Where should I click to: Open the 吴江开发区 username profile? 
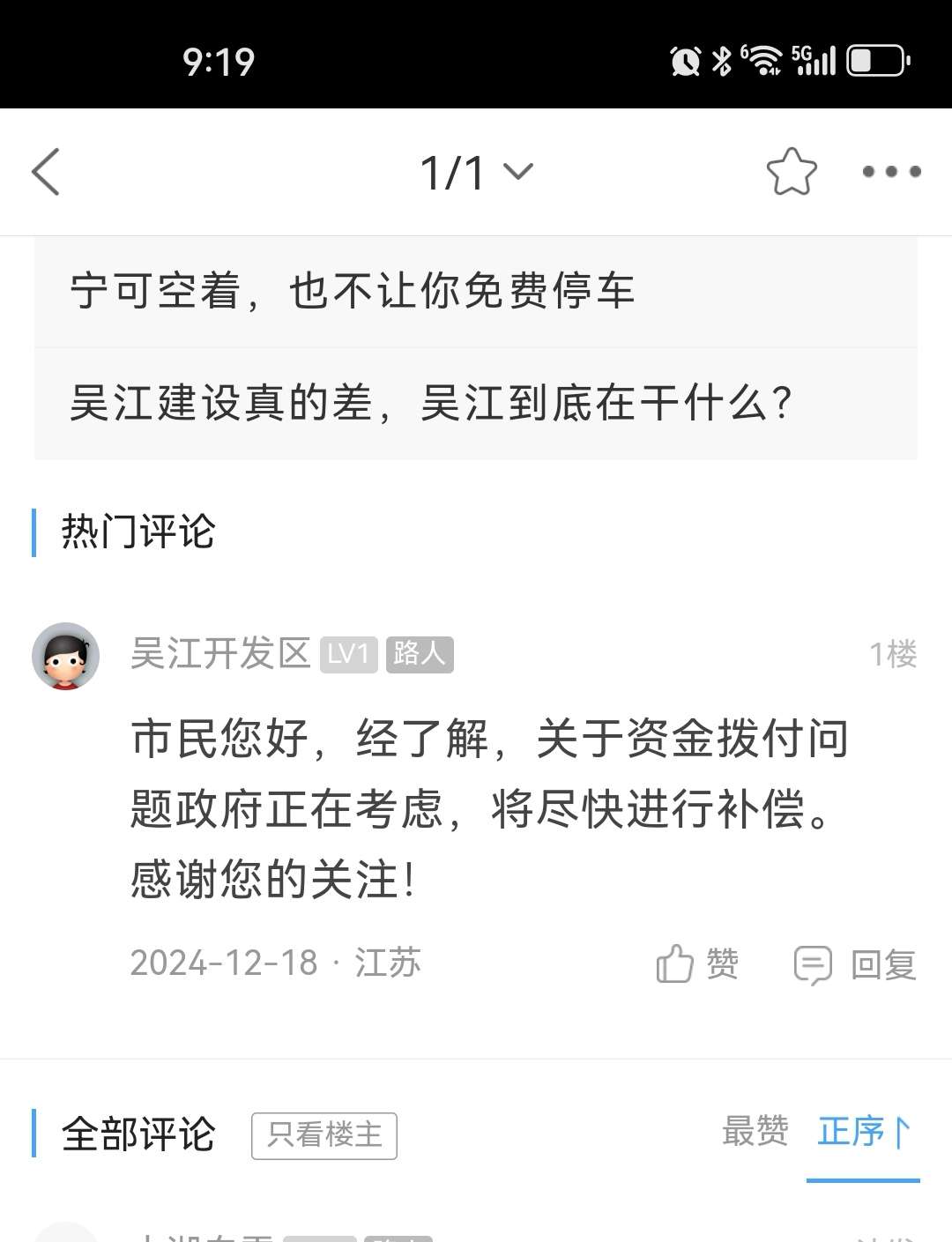tap(220, 654)
